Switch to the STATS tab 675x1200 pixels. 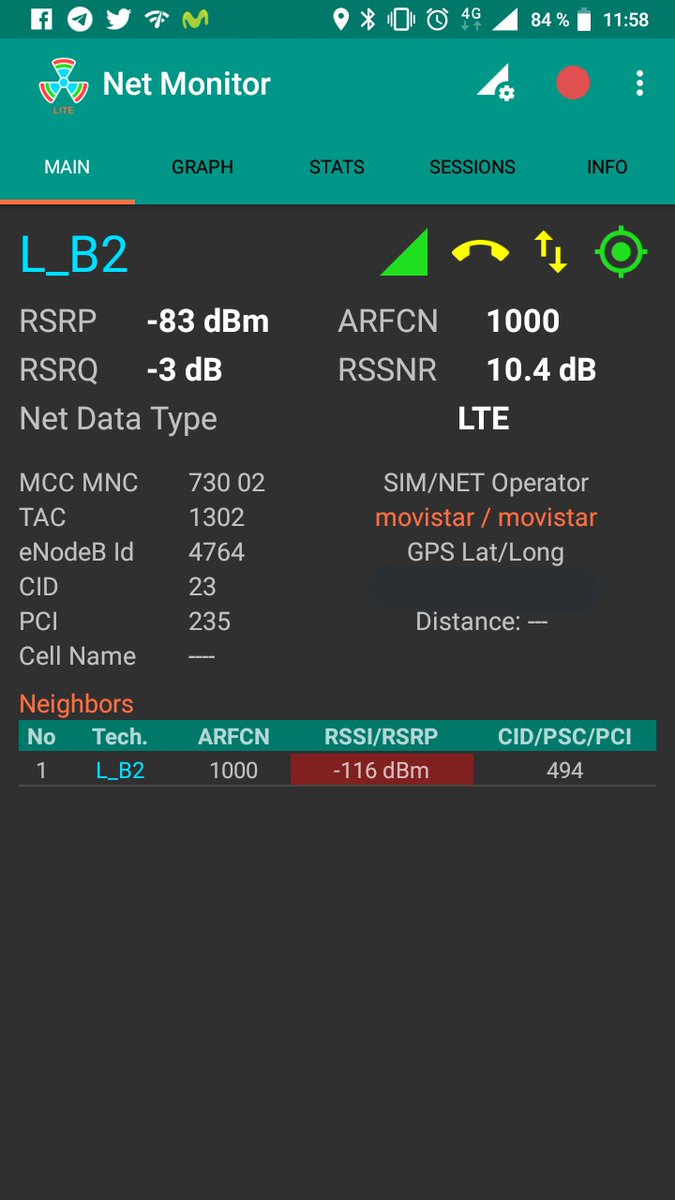tap(337, 167)
